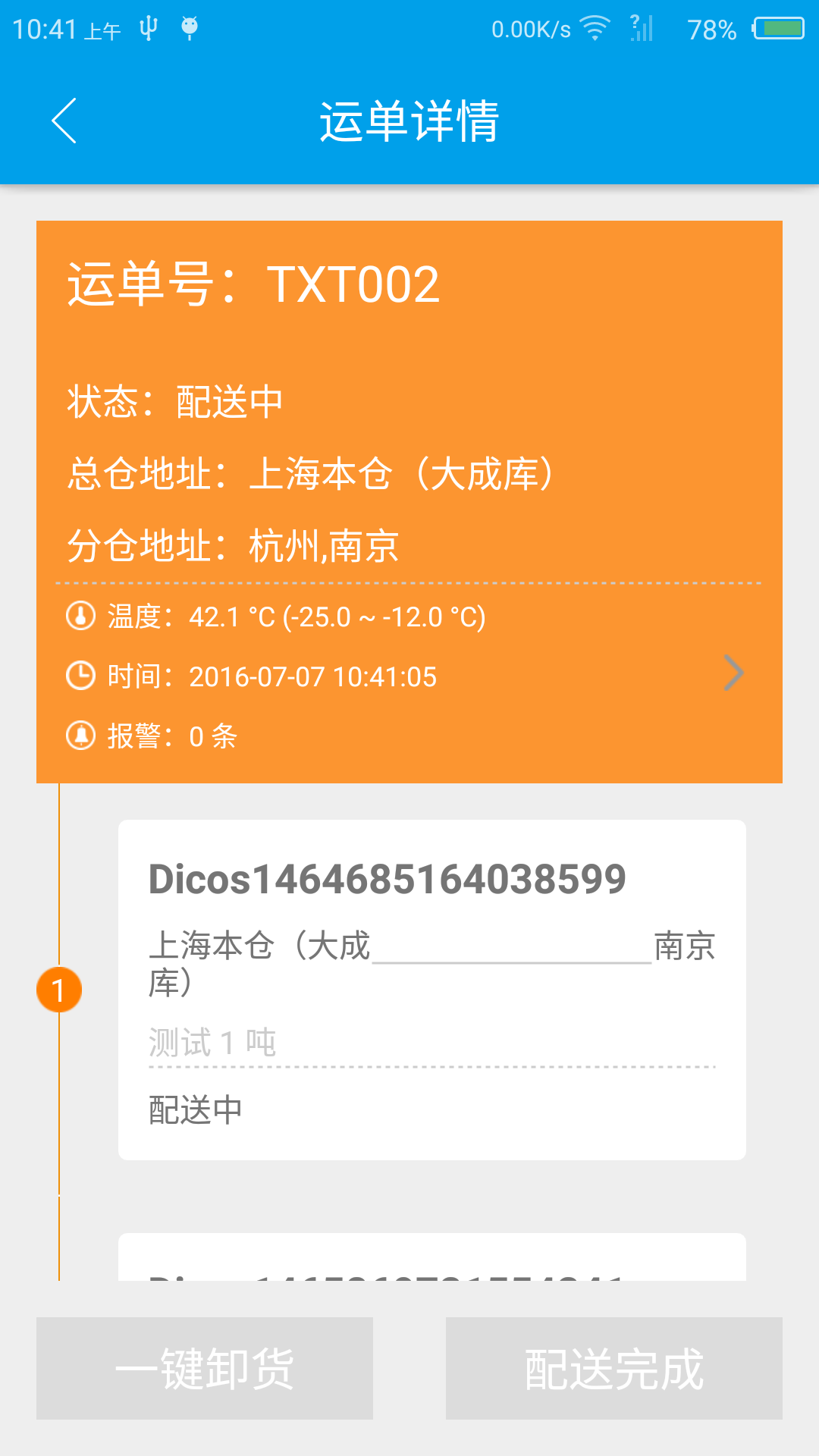The height and width of the screenshot is (1456, 819).
Task: Tap the USB connection icon in status bar
Action: tap(149, 27)
